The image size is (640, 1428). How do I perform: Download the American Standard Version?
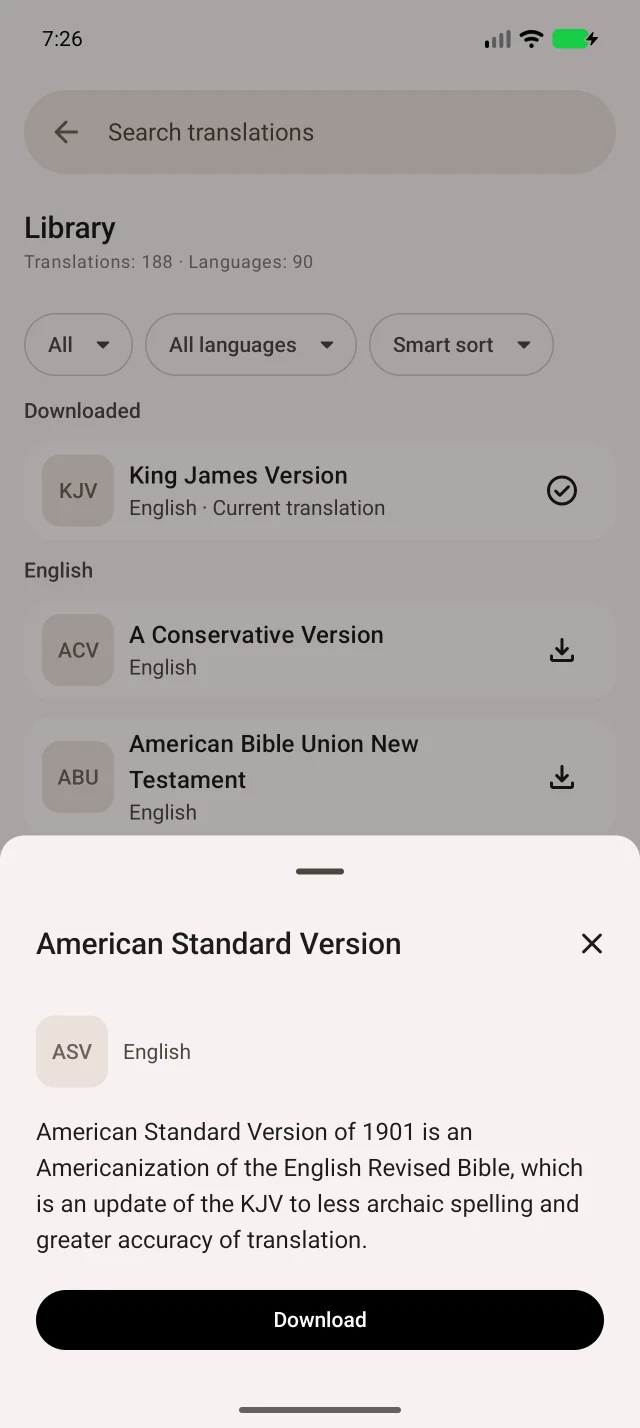320,1319
